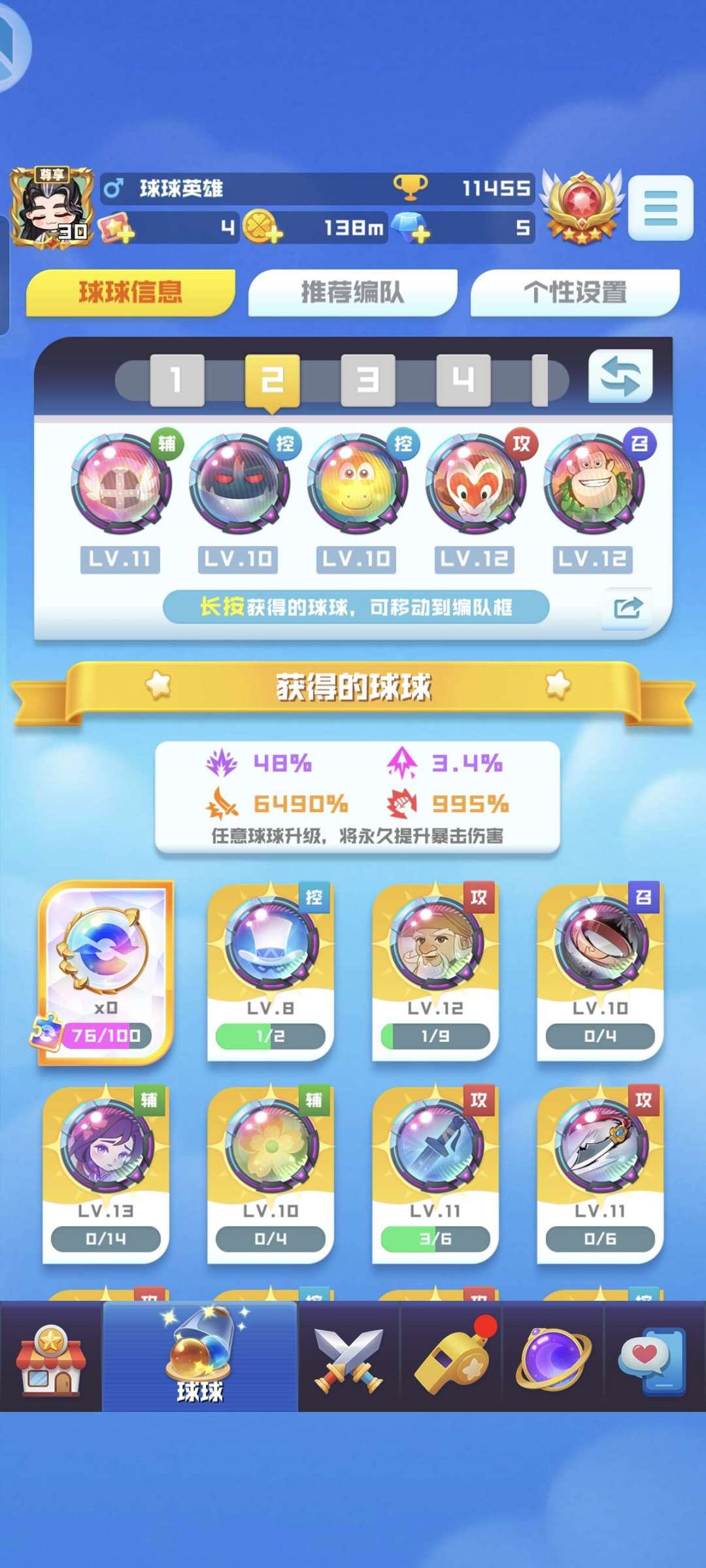
Task: Switch to the 个性设置 tab
Action: click(x=575, y=292)
